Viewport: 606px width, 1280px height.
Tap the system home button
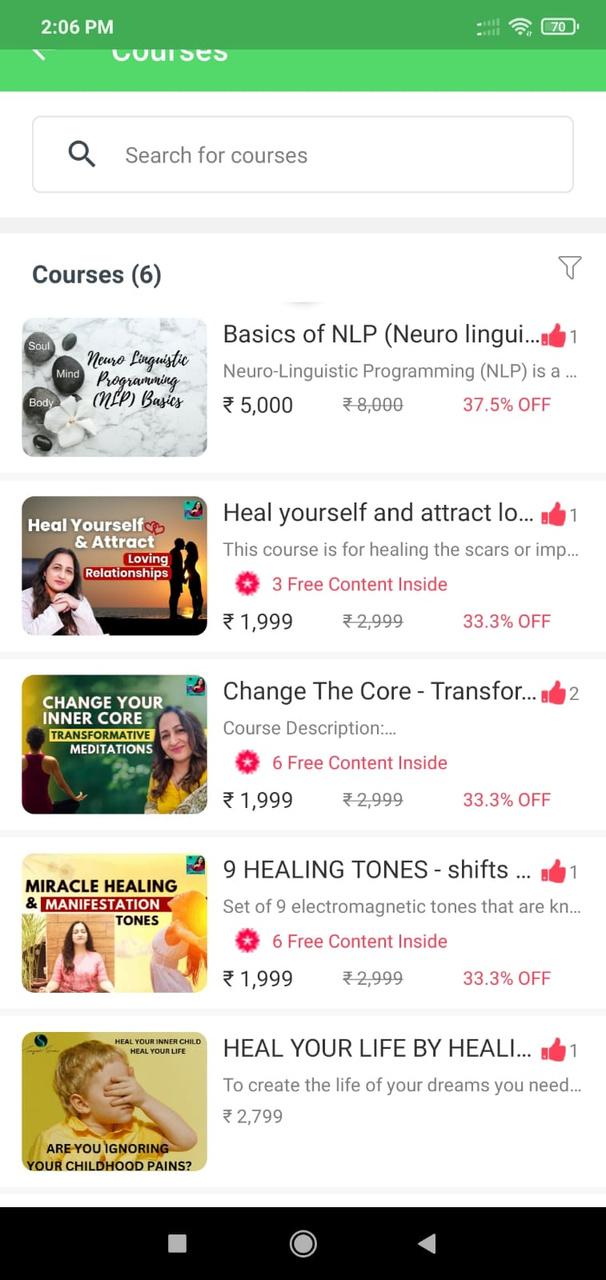303,1243
